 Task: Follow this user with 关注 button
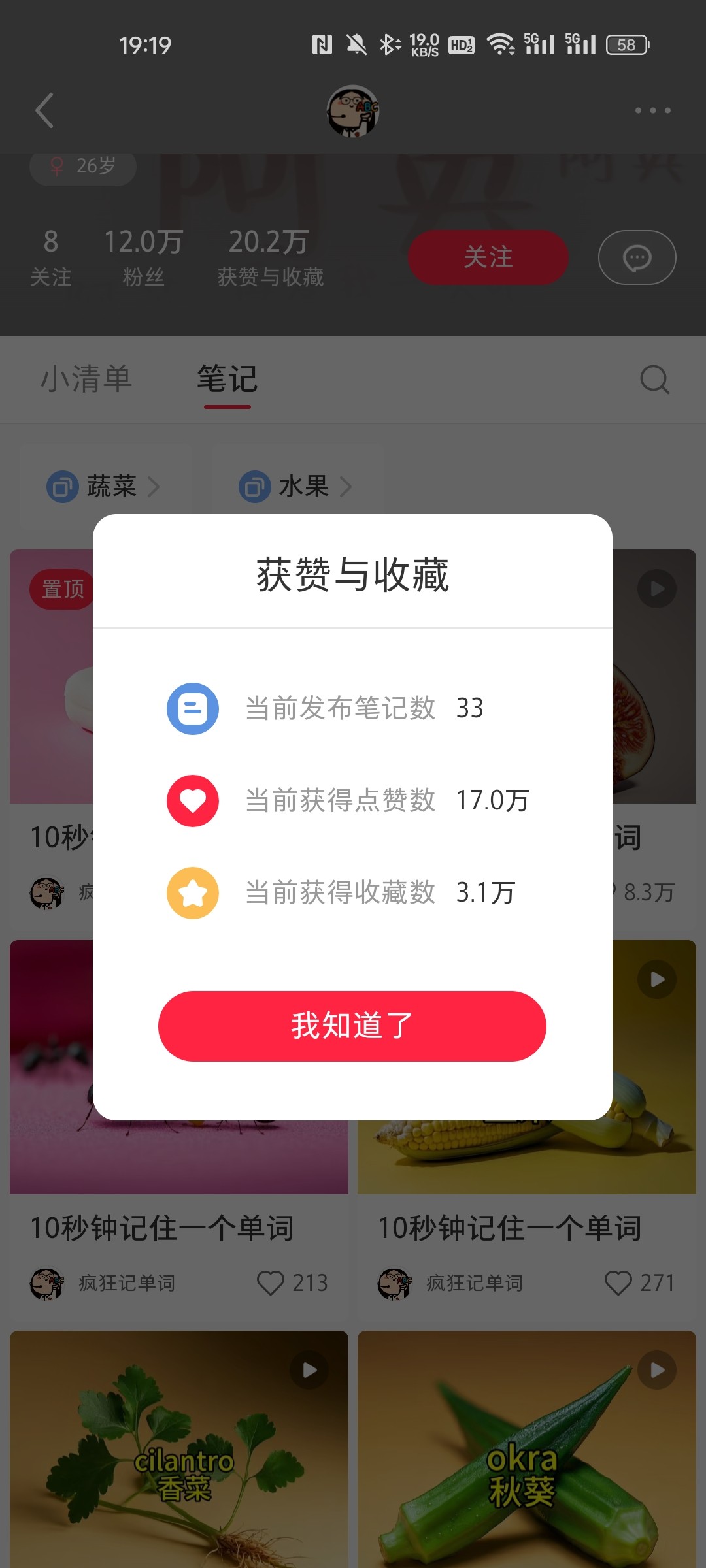[x=488, y=257]
